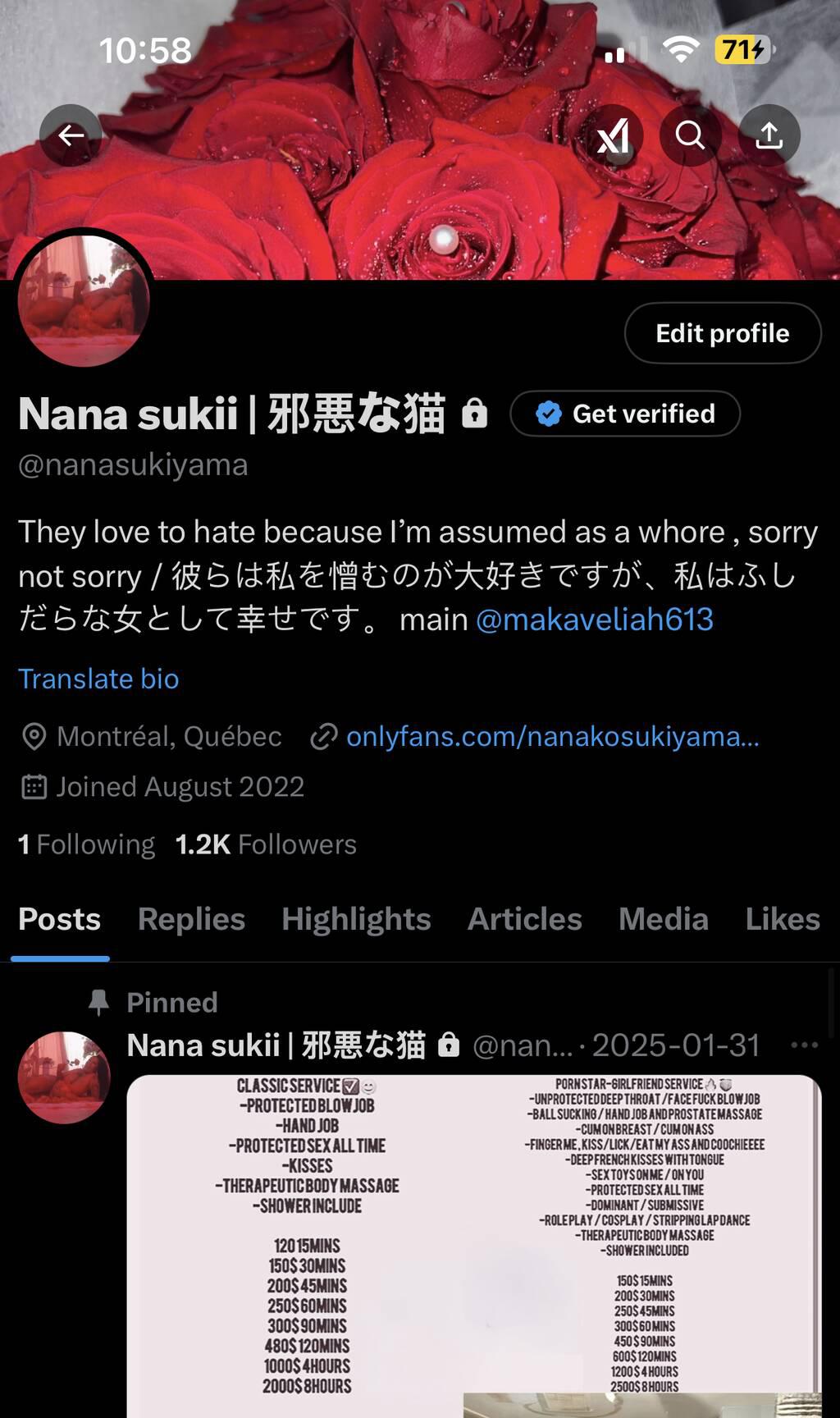
Task: Switch to the Replies tab
Action: coord(191,919)
